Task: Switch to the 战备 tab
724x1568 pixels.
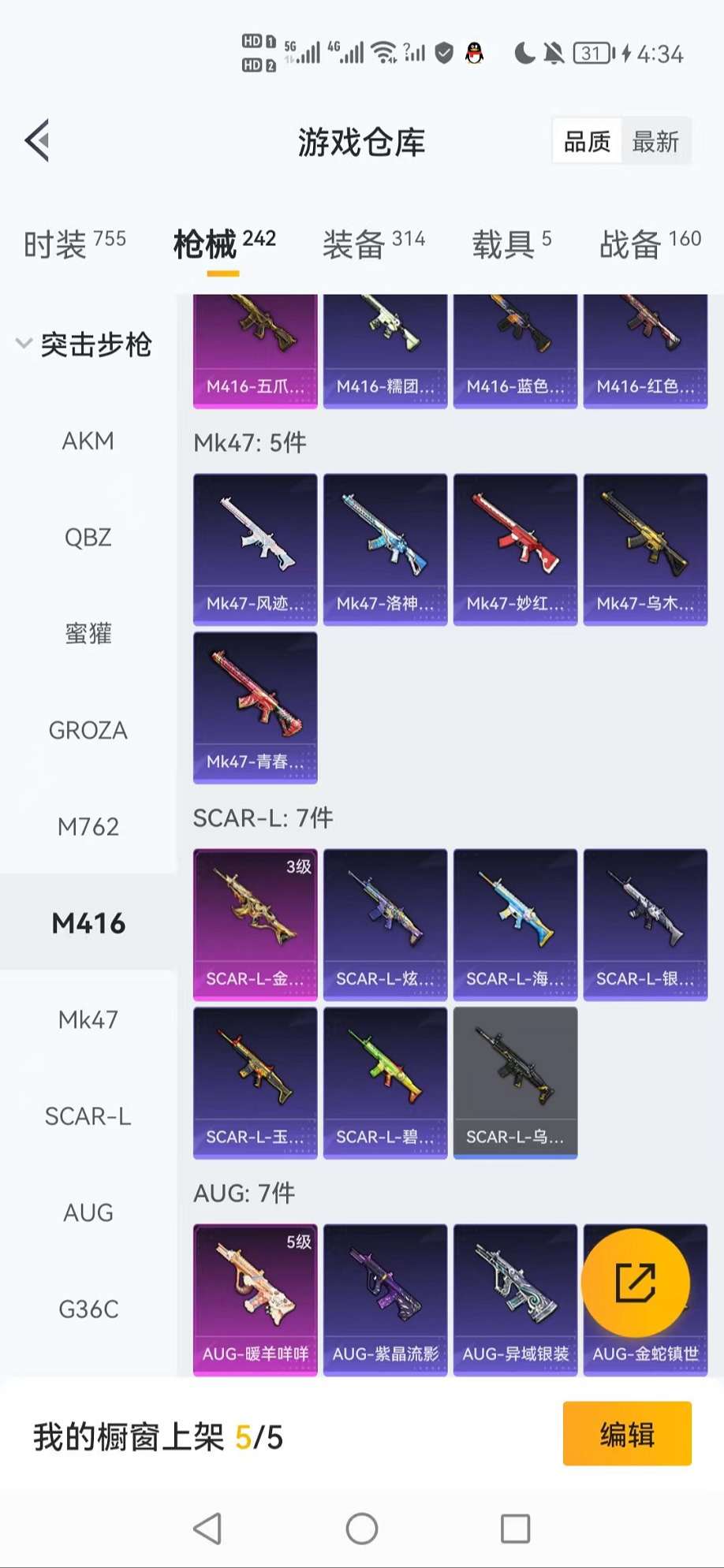Action: pos(649,244)
